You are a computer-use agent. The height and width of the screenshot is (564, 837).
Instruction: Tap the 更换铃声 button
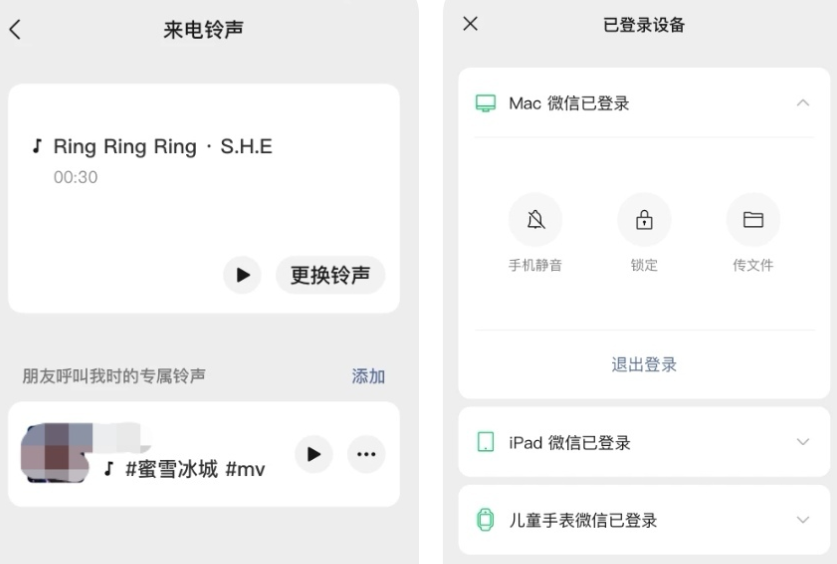tap(330, 275)
